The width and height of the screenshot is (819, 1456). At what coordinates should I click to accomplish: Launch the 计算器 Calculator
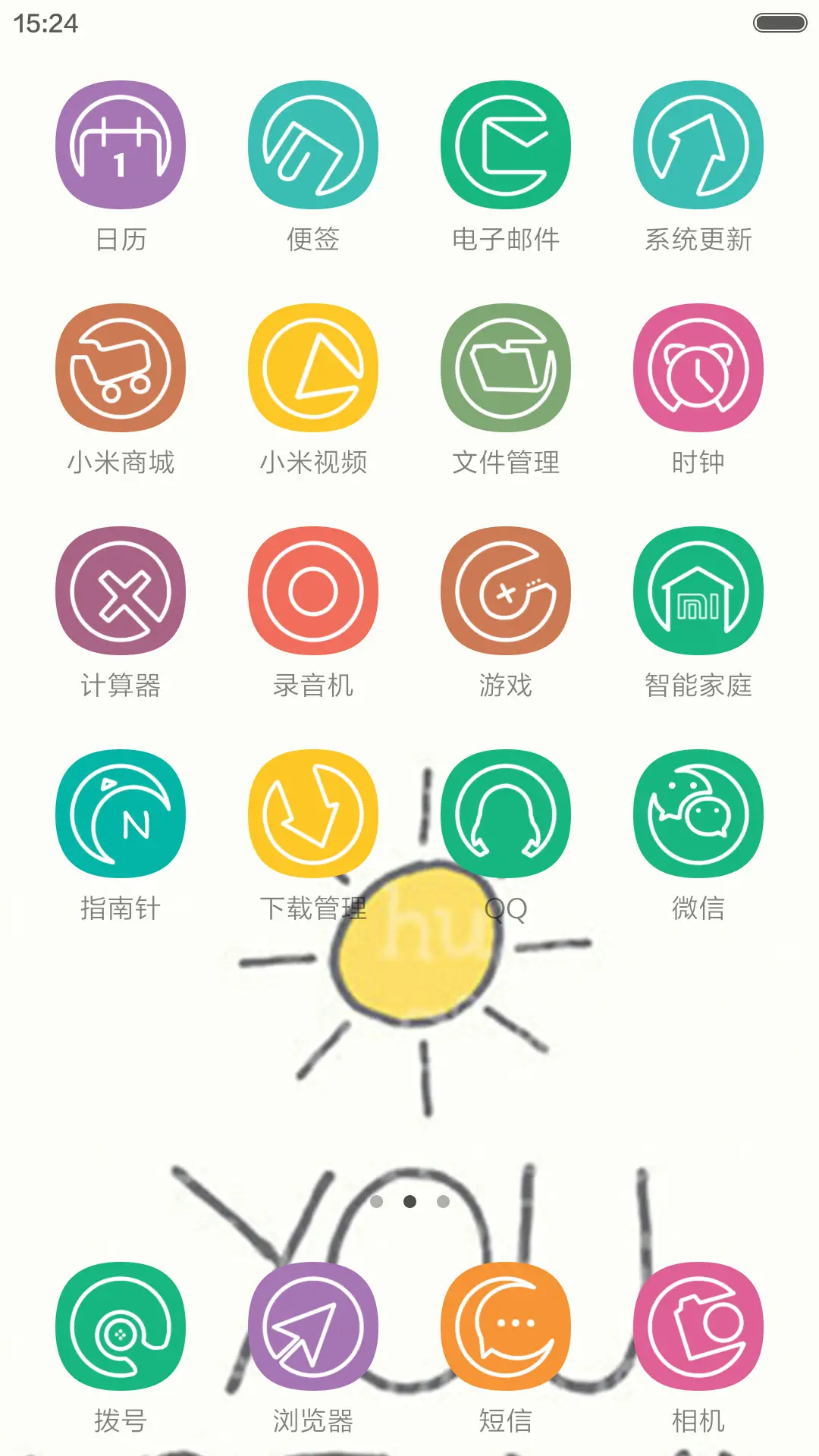click(120, 591)
